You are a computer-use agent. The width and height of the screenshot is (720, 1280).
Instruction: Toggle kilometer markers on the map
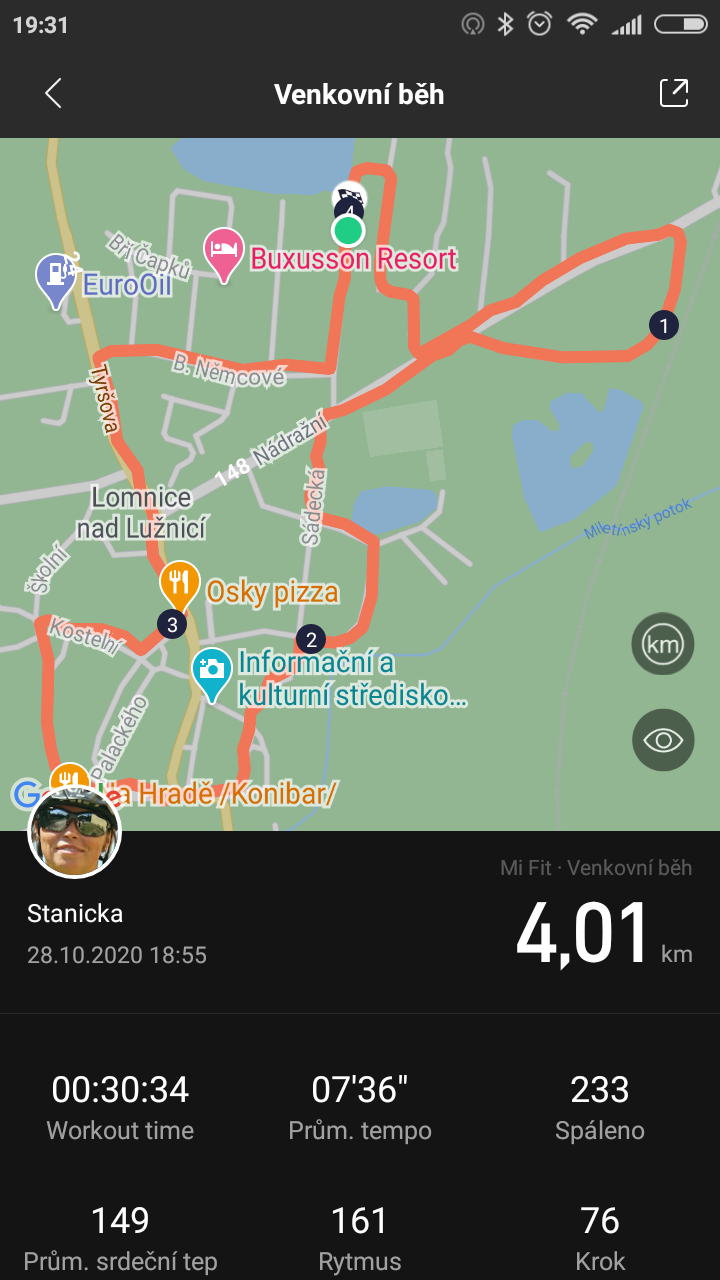point(663,644)
